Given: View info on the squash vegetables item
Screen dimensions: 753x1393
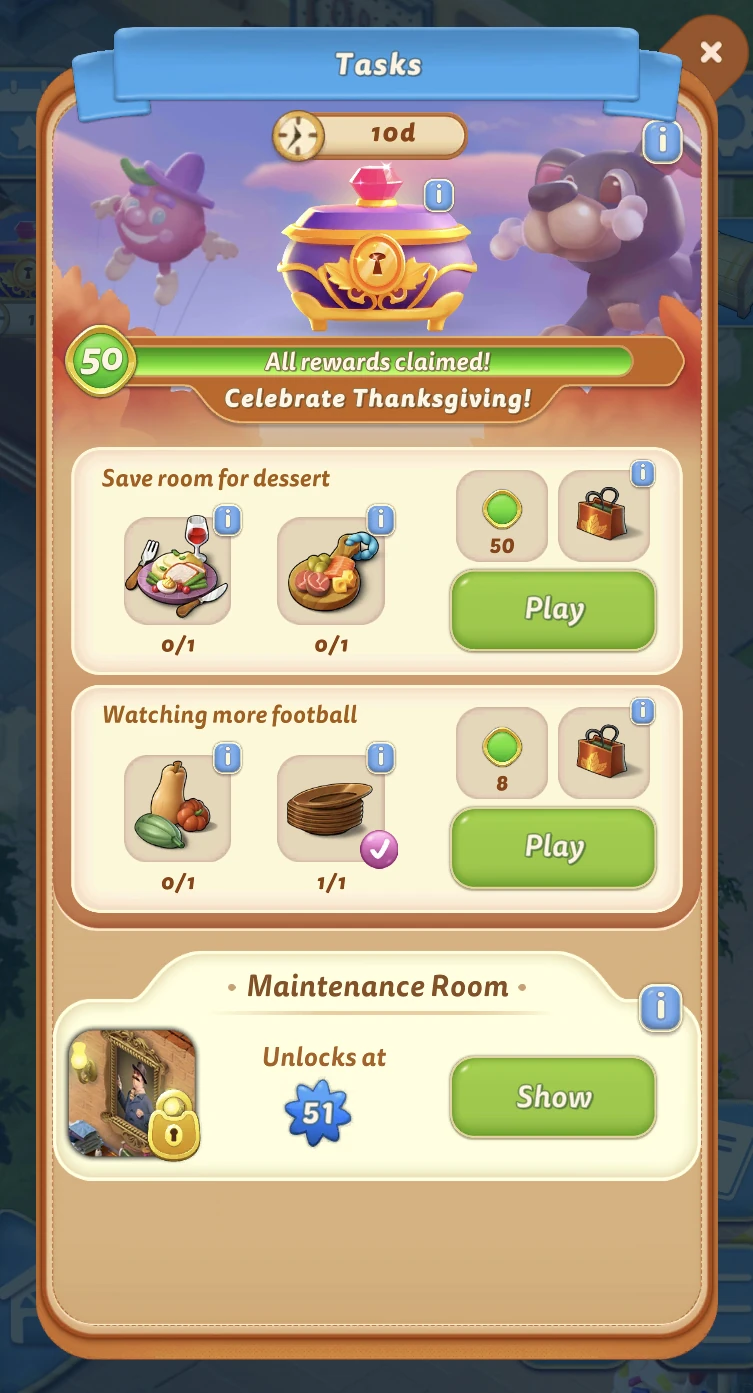Looking at the screenshot, I should point(228,758).
